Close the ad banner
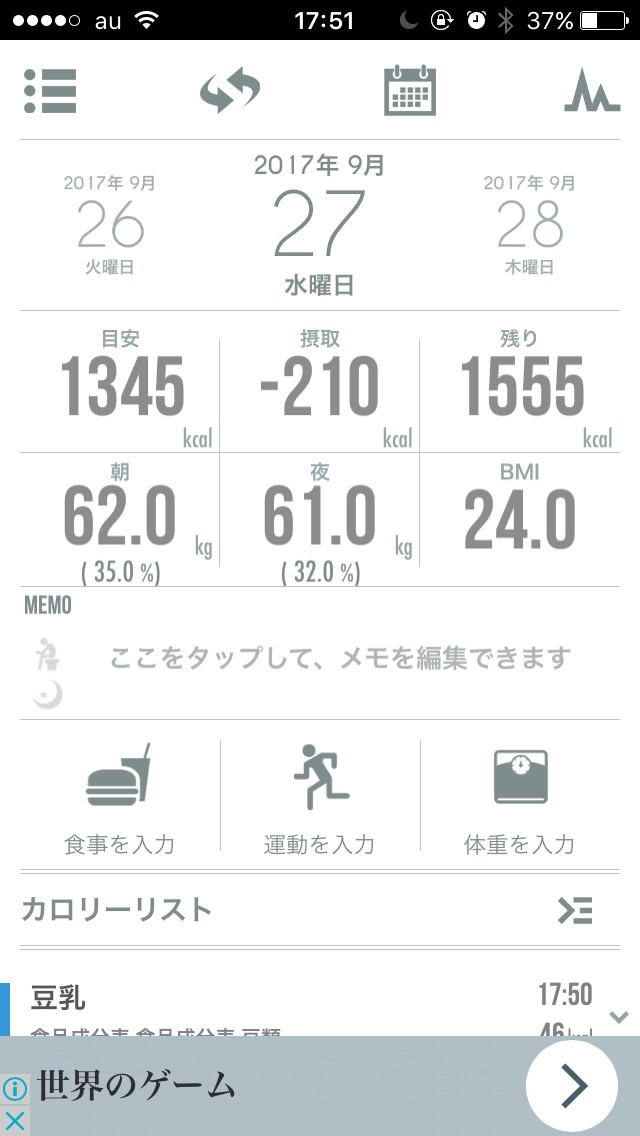The width and height of the screenshot is (640, 1136). pyautogui.click(x=15, y=1120)
